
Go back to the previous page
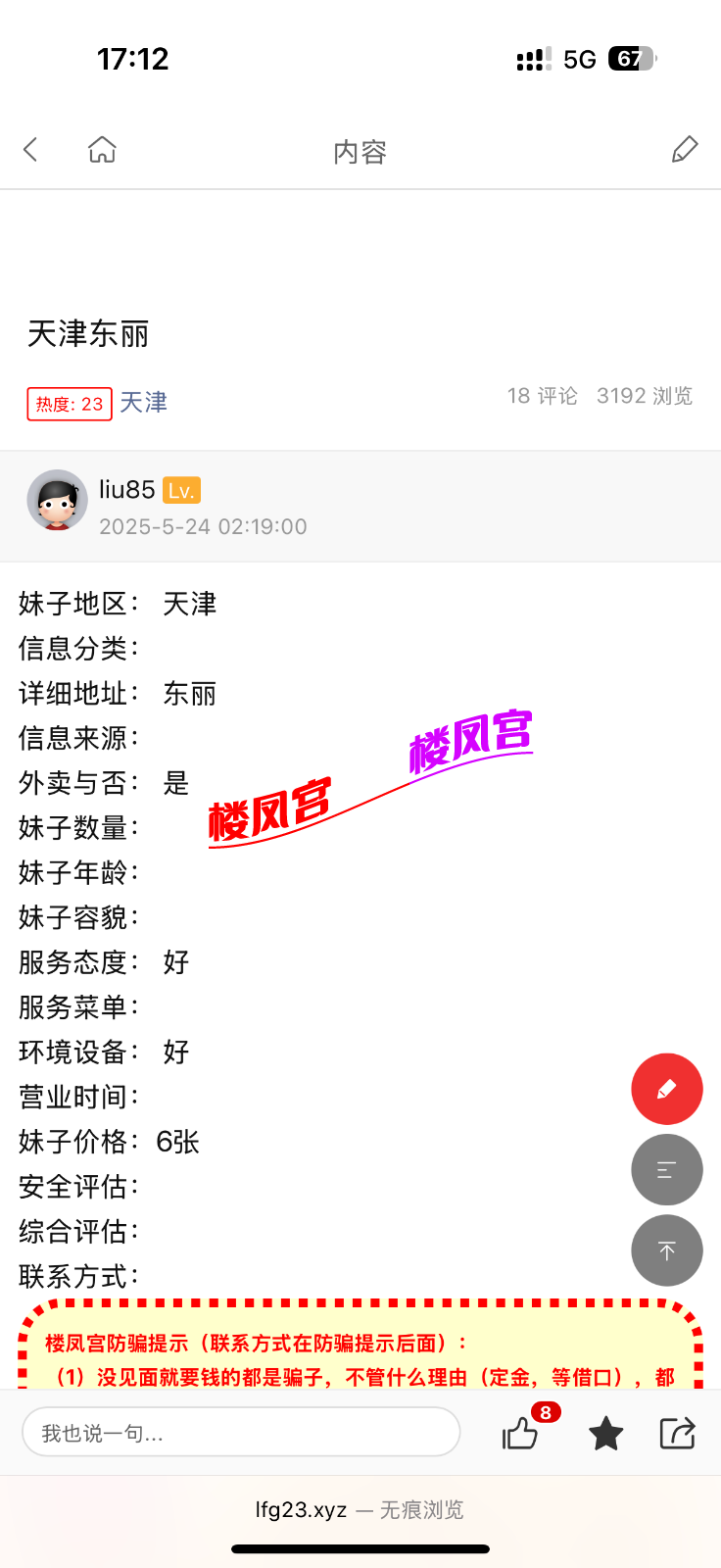pos(30,150)
